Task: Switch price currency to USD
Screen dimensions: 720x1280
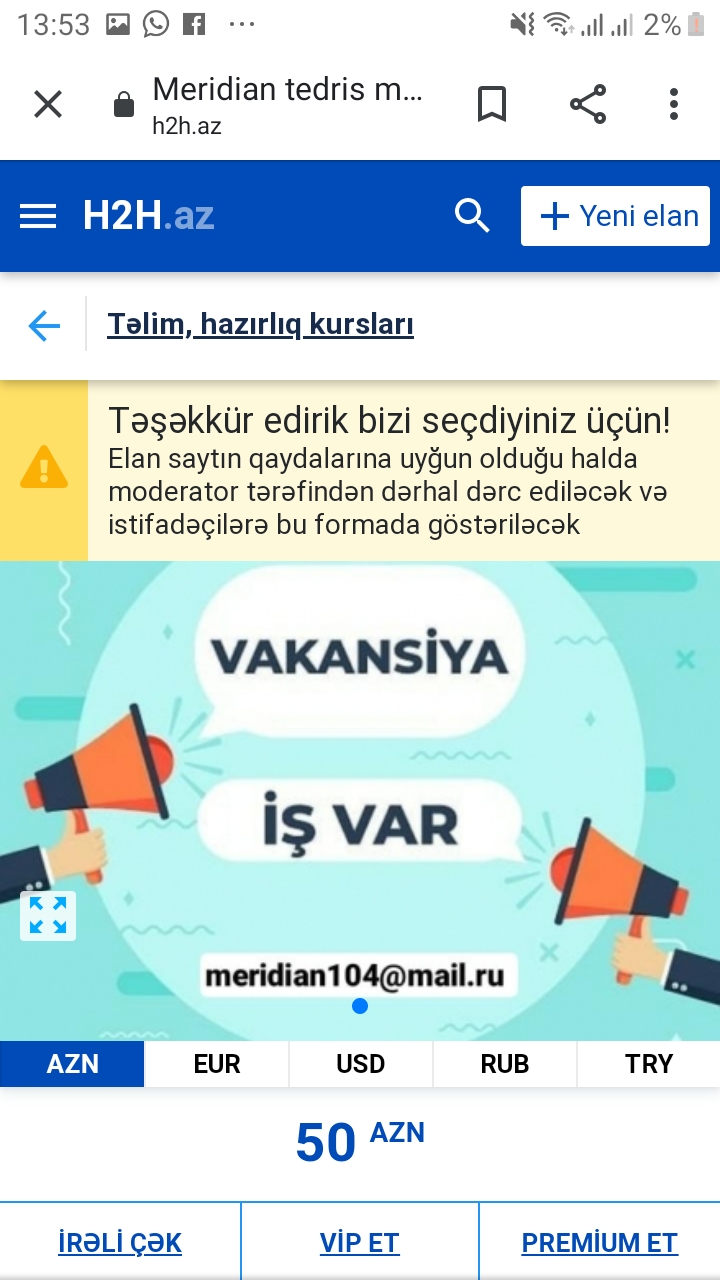Action: (x=361, y=1064)
